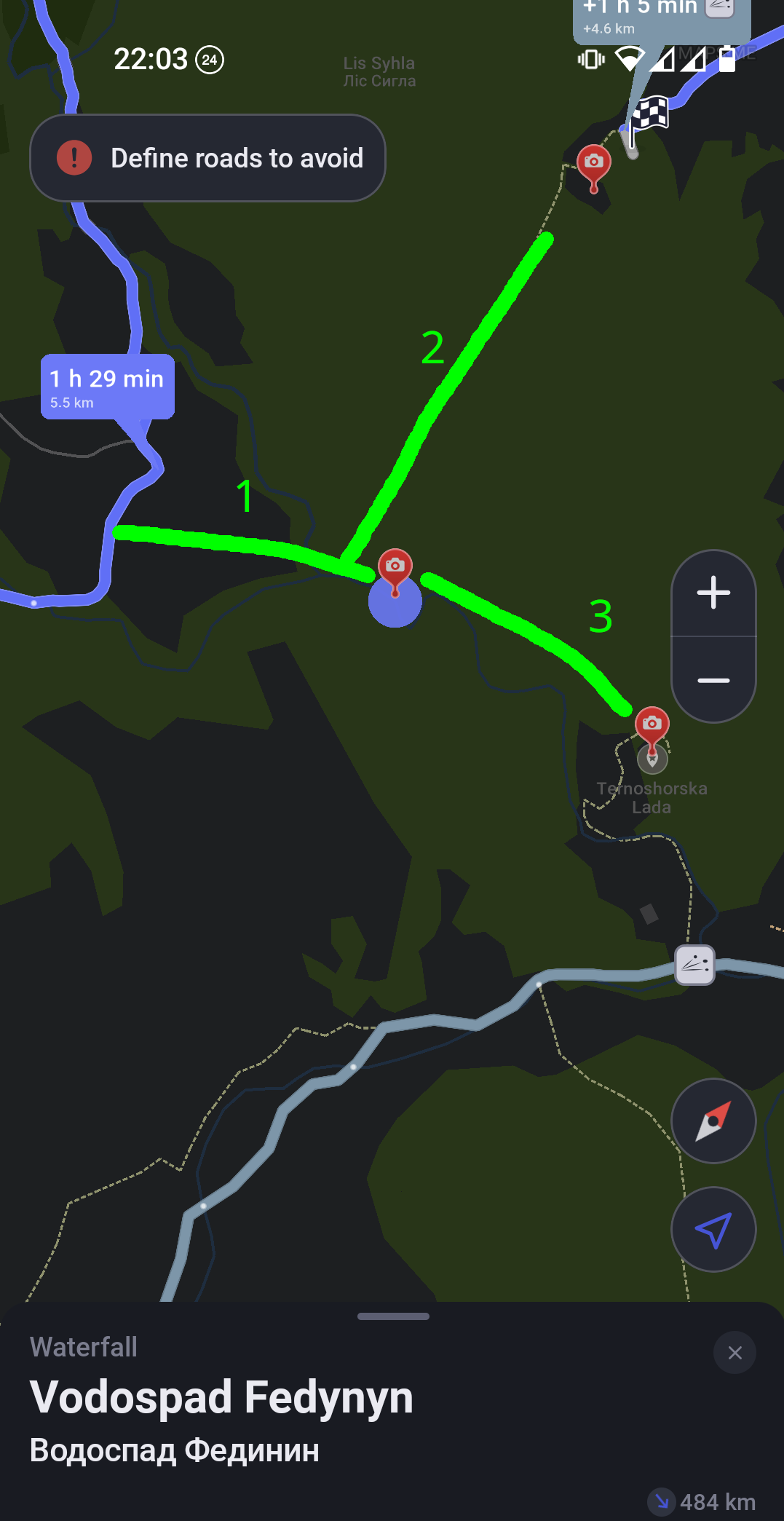Viewport: 784px width, 1521px height.
Task: Zoom out of the map
Action: [713, 681]
